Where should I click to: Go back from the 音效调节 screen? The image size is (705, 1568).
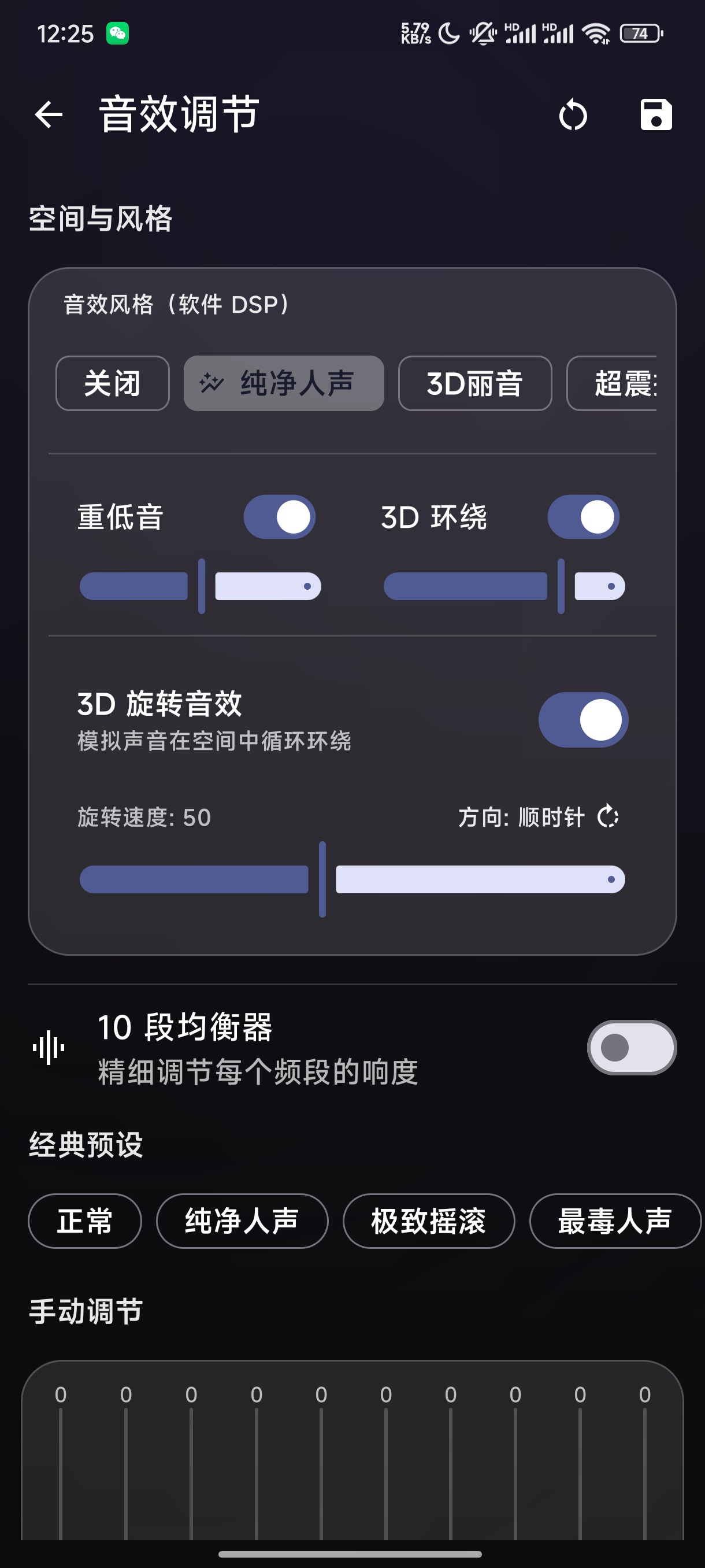[x=49, y=114]
